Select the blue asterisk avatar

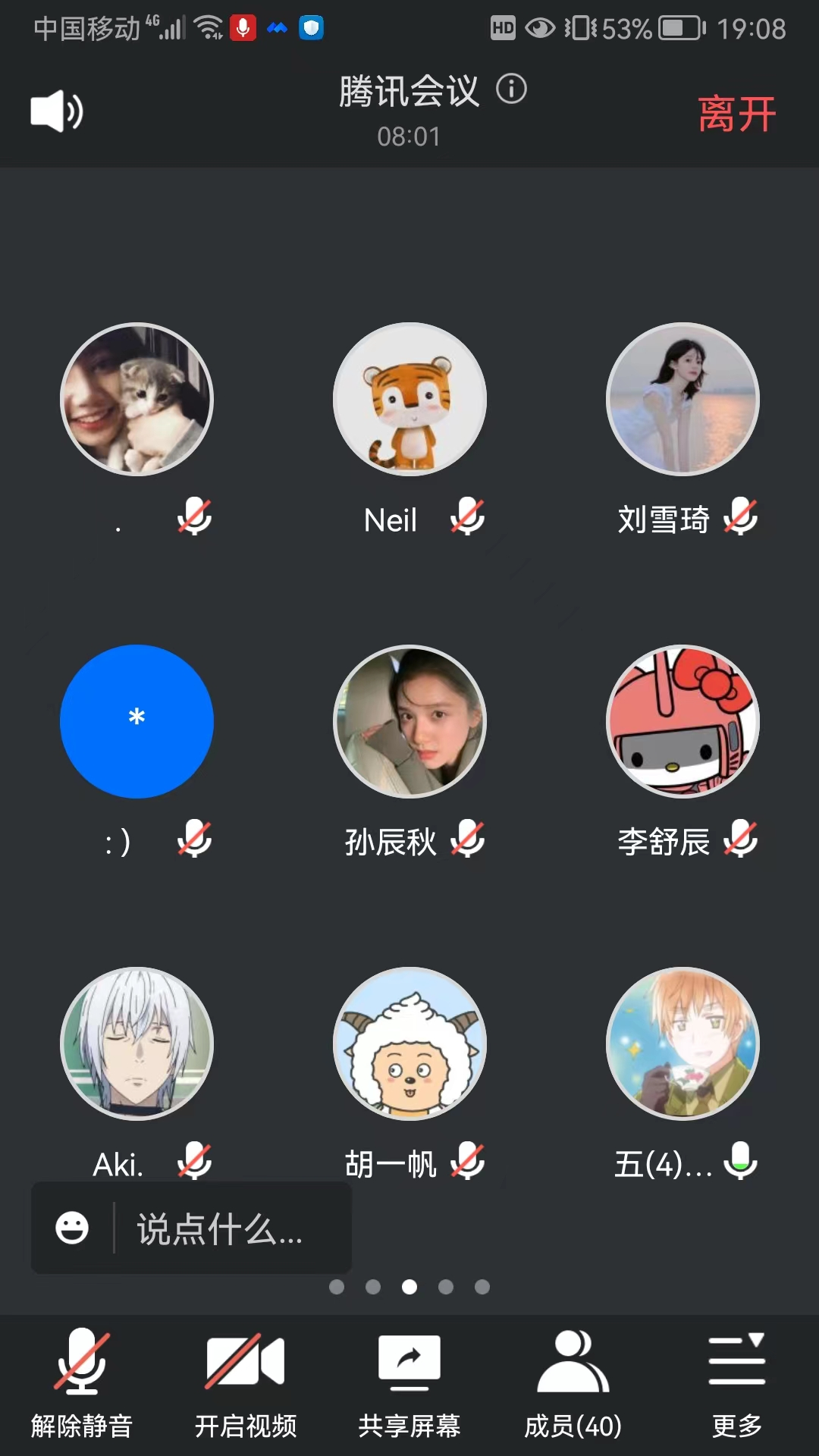136,722
